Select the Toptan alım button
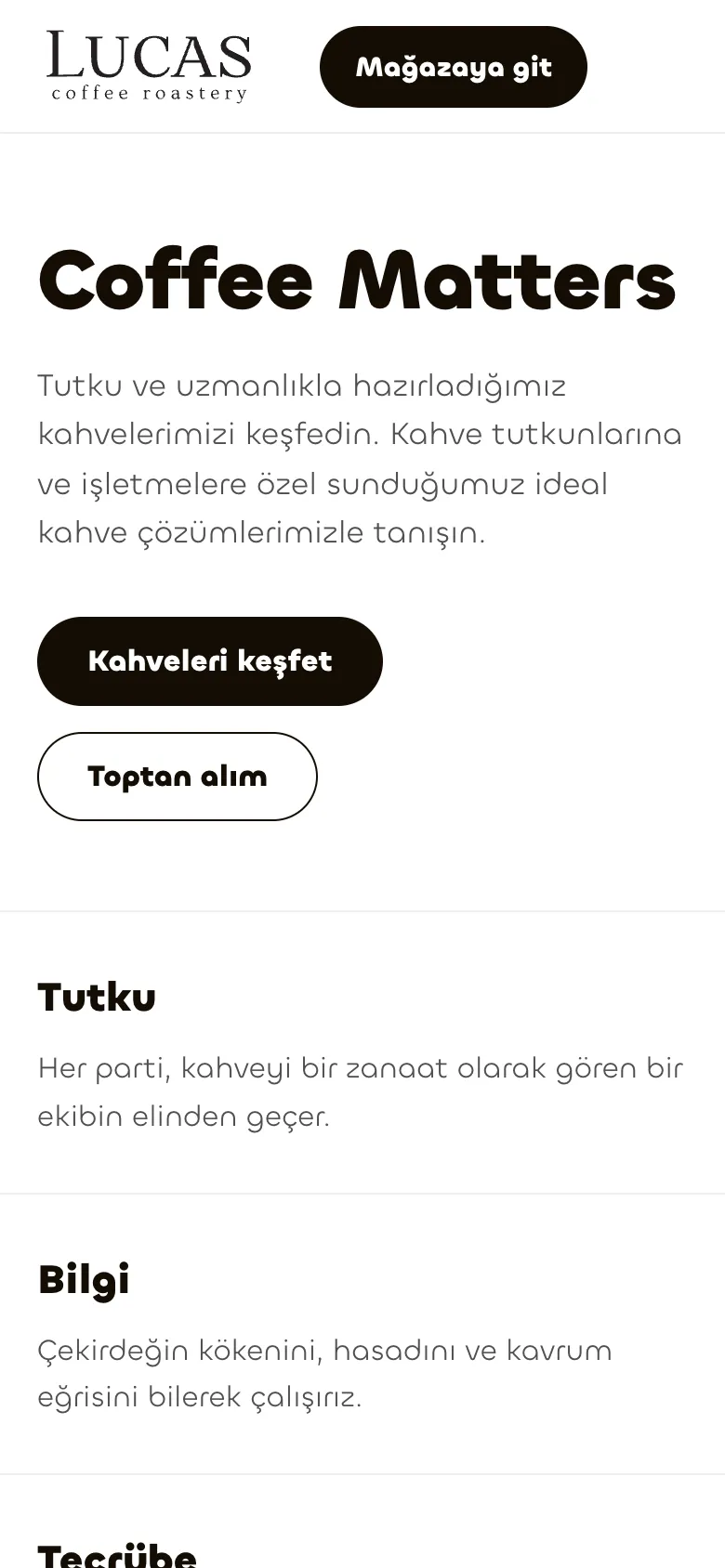 (x=178, y=777)
